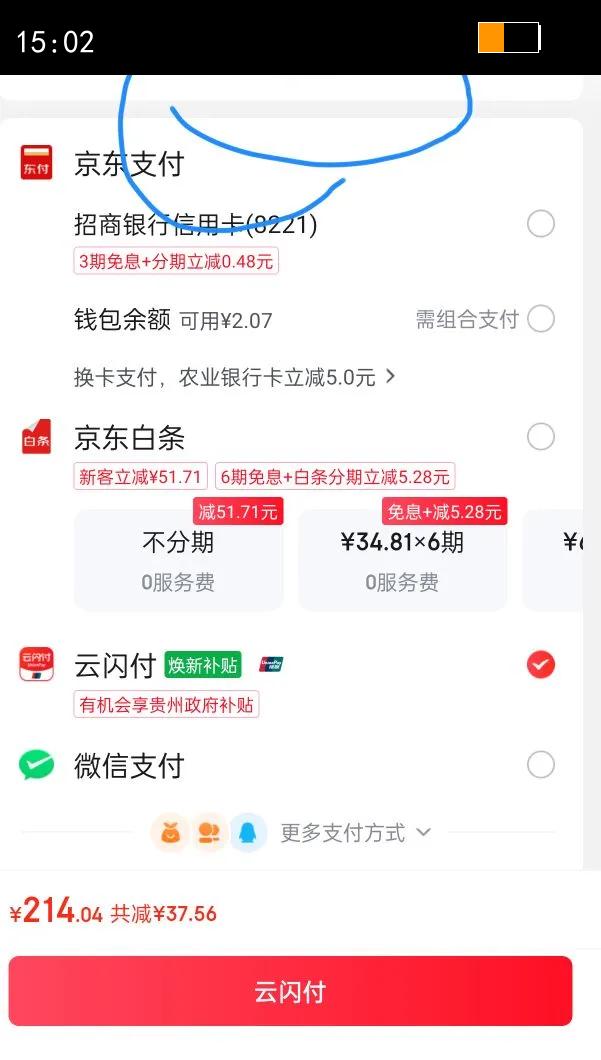
Task: Expand 更多支付方式 for more payment methods
Action: point(355,832)
